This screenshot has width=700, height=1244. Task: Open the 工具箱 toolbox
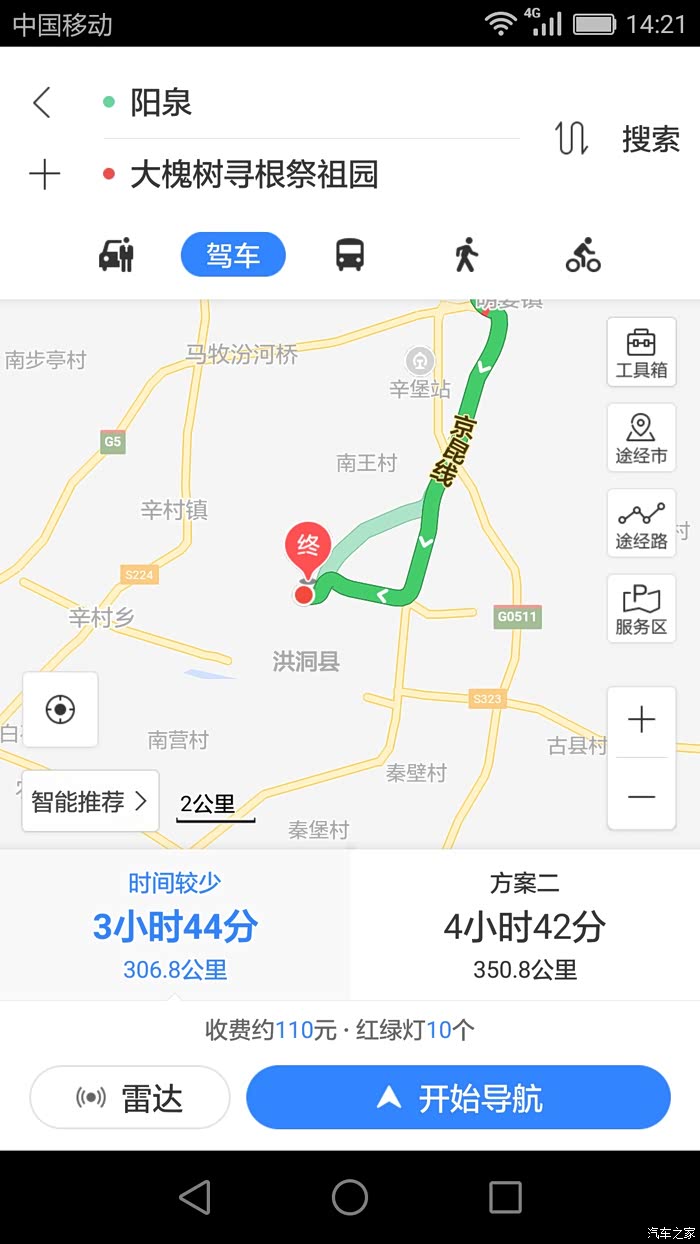641,352
